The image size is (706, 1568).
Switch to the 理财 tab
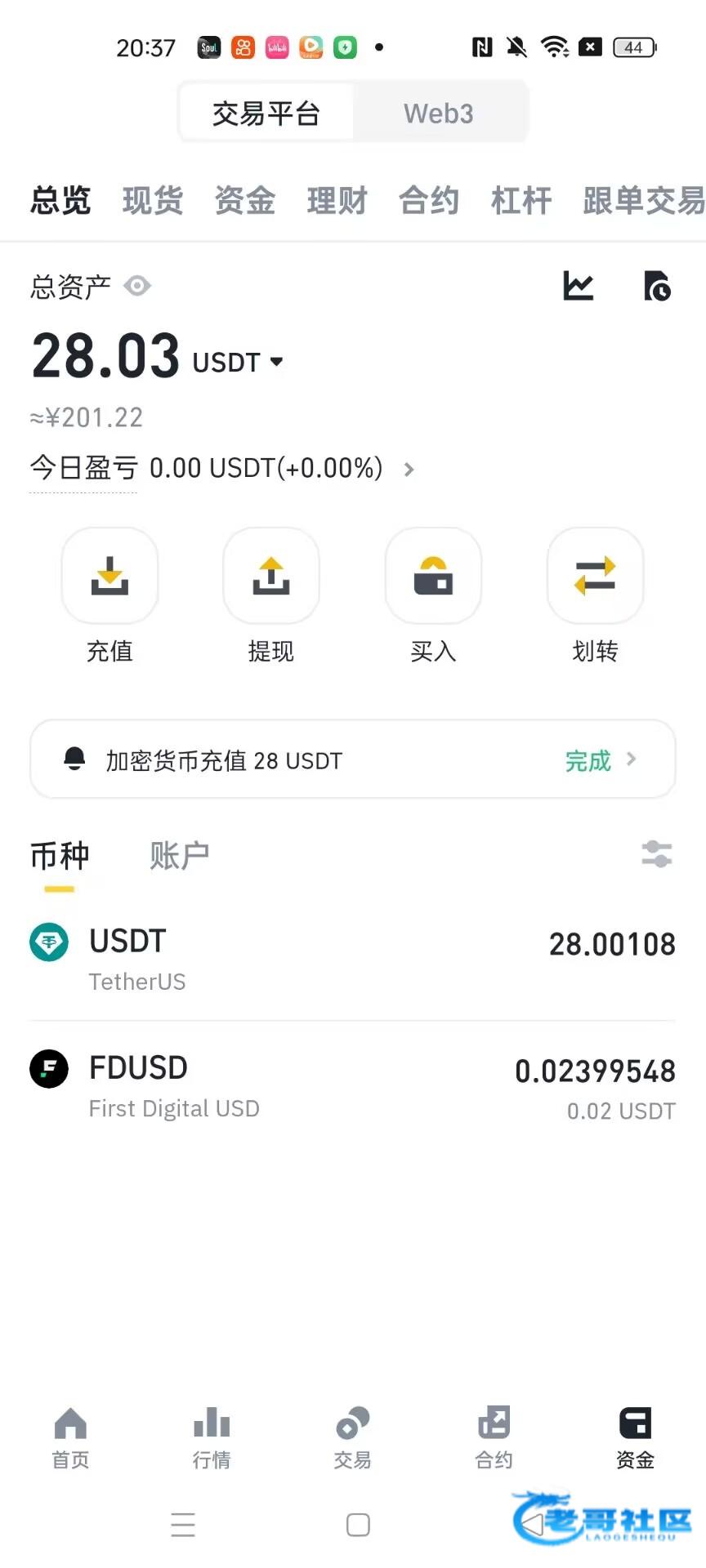pyautogui.click(x=337, y=200)
